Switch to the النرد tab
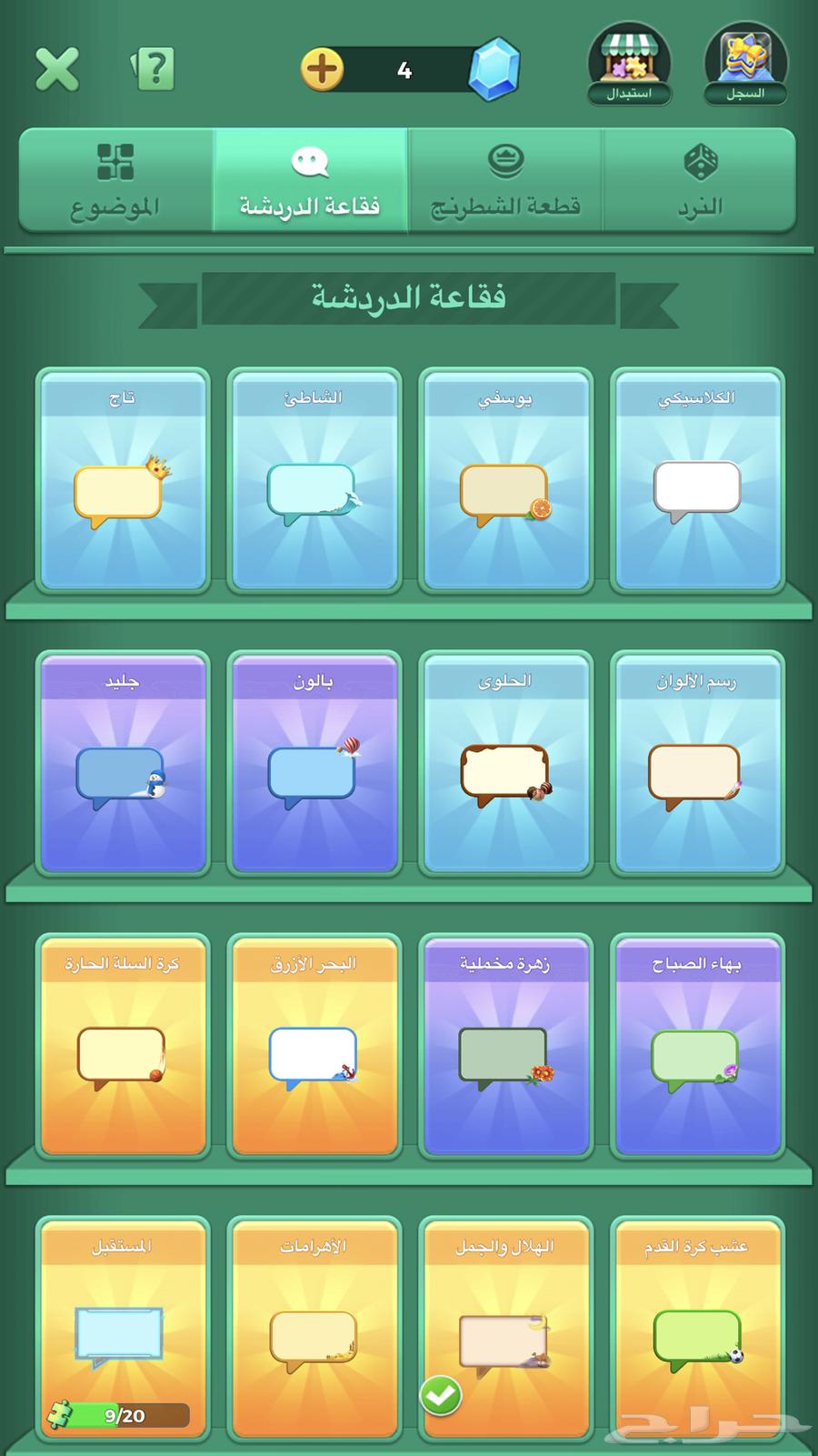The image size is (818, 1456). [699, 181]
